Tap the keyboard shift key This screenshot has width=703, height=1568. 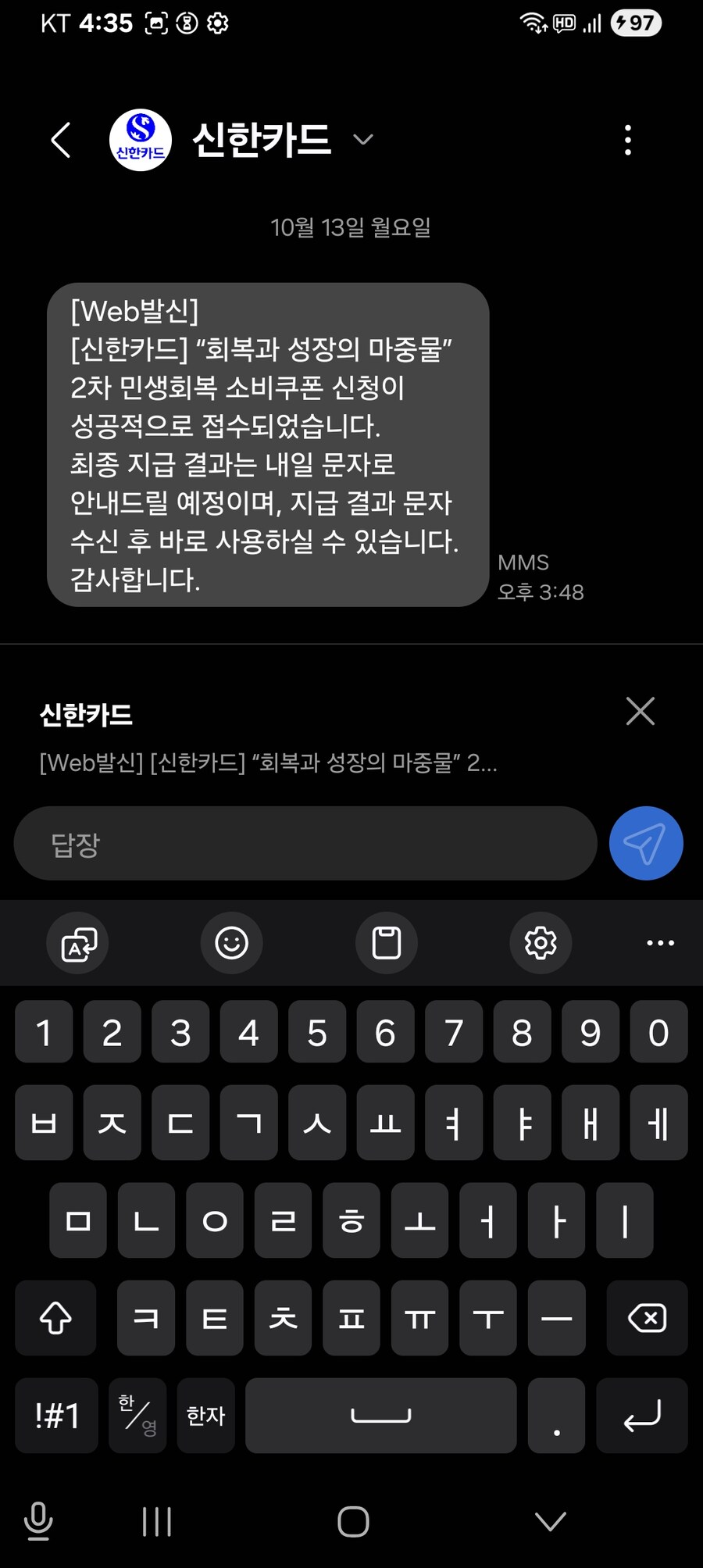(55, 1318)
